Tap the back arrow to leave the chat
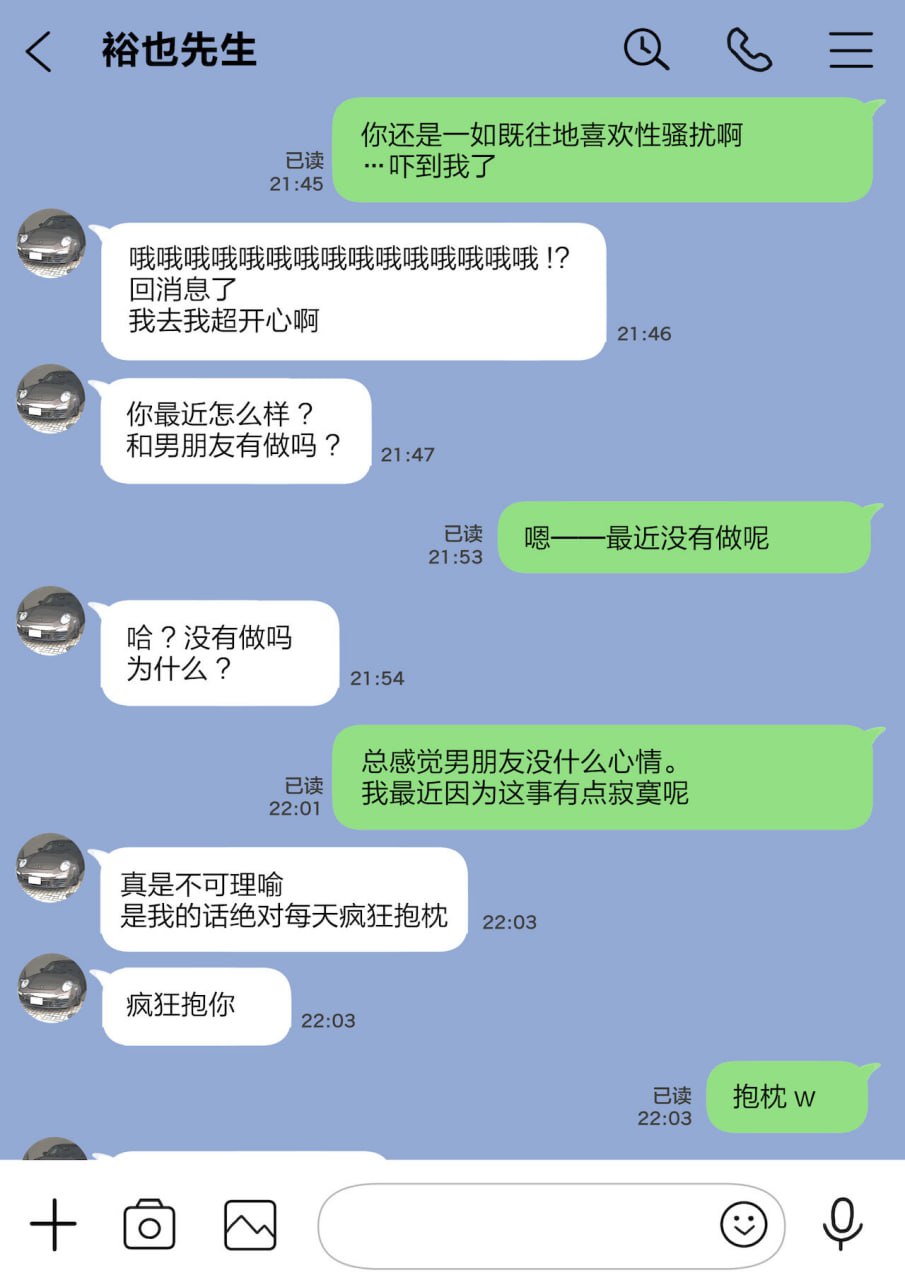 click(x=38, y=51)
